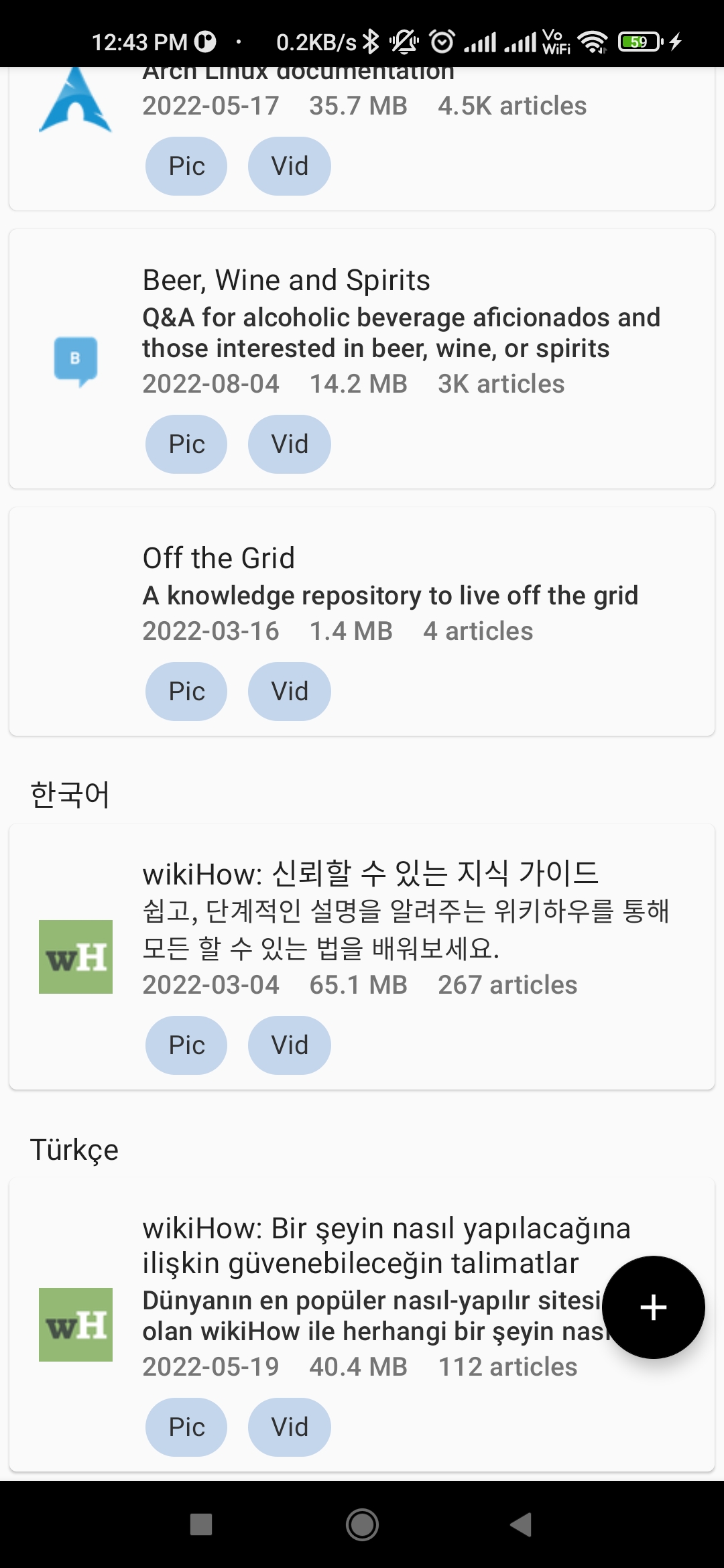Select the Vid chip under Off the Grid
Image resolution: width=724 pixels, height=1568 pixels.
pyautogui.click(x=290, y=692)
